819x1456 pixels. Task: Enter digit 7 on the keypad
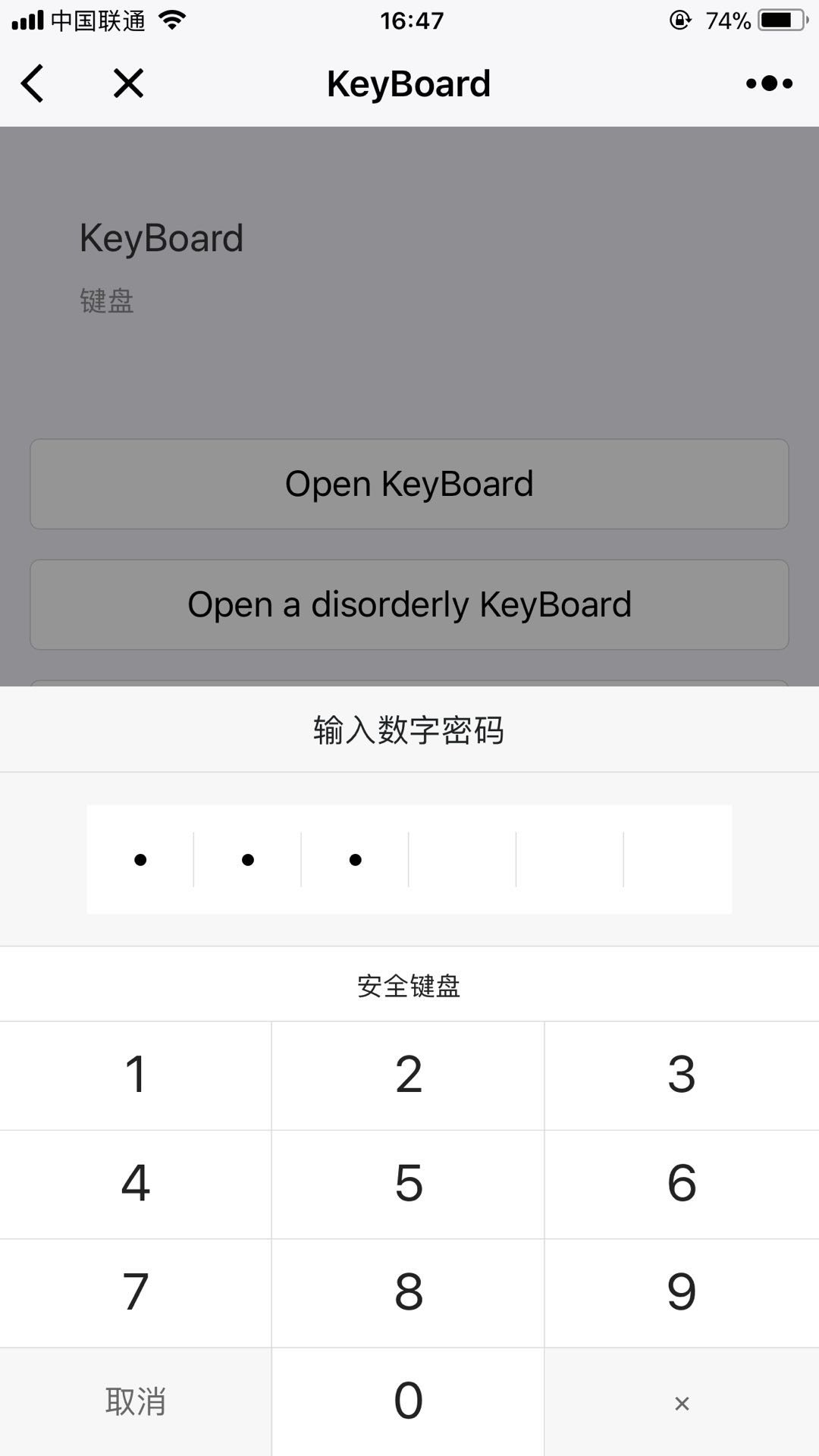pyautogui.click(x=136, y=1293)
